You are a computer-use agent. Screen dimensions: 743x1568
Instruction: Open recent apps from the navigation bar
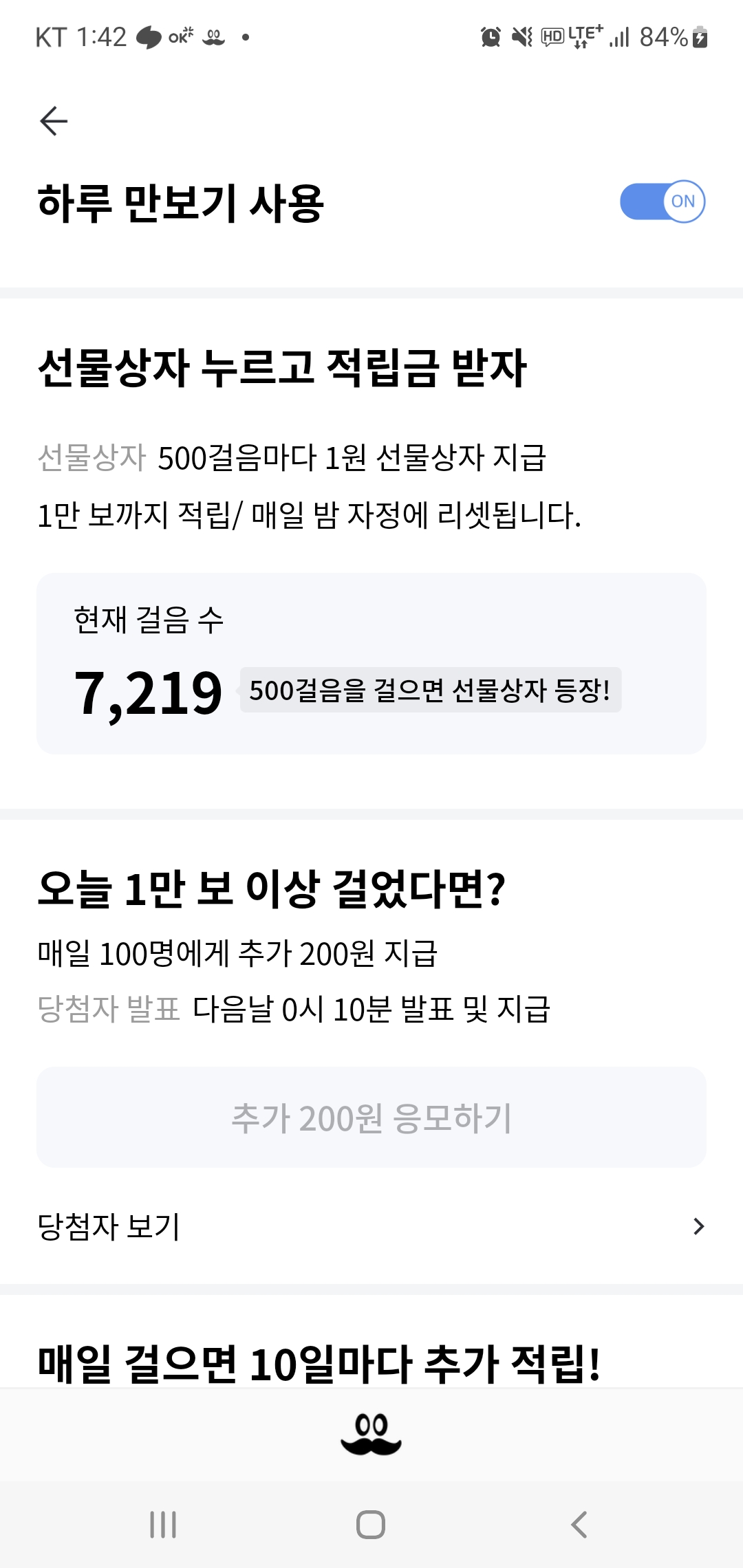(163, 1525)
